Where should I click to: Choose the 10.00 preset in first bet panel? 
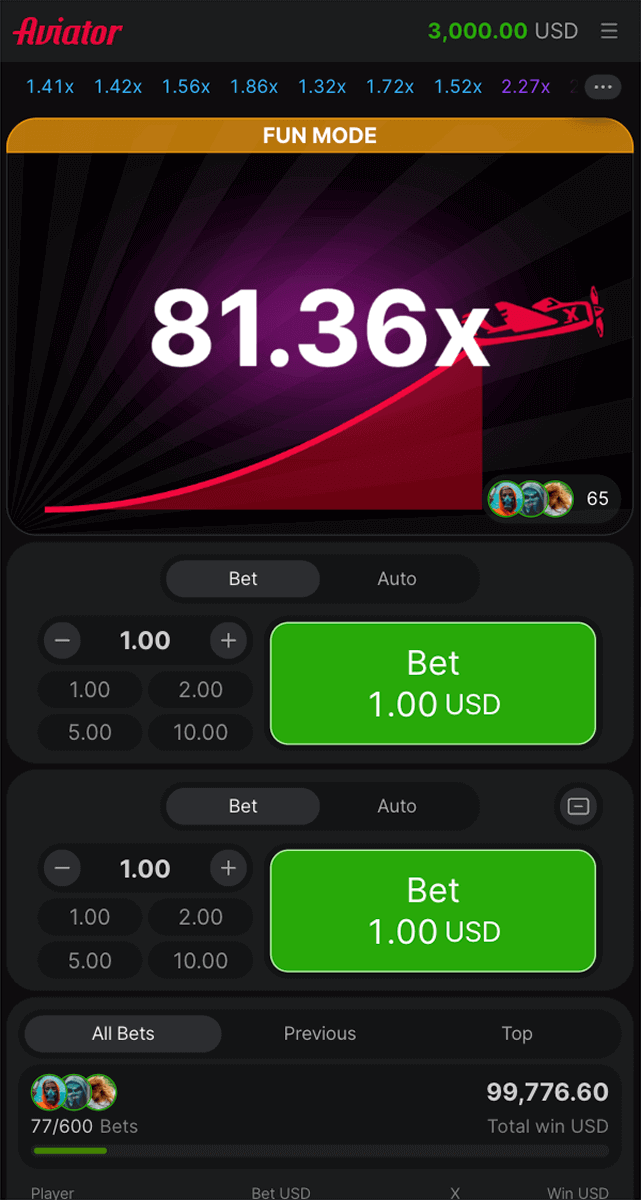200,732
